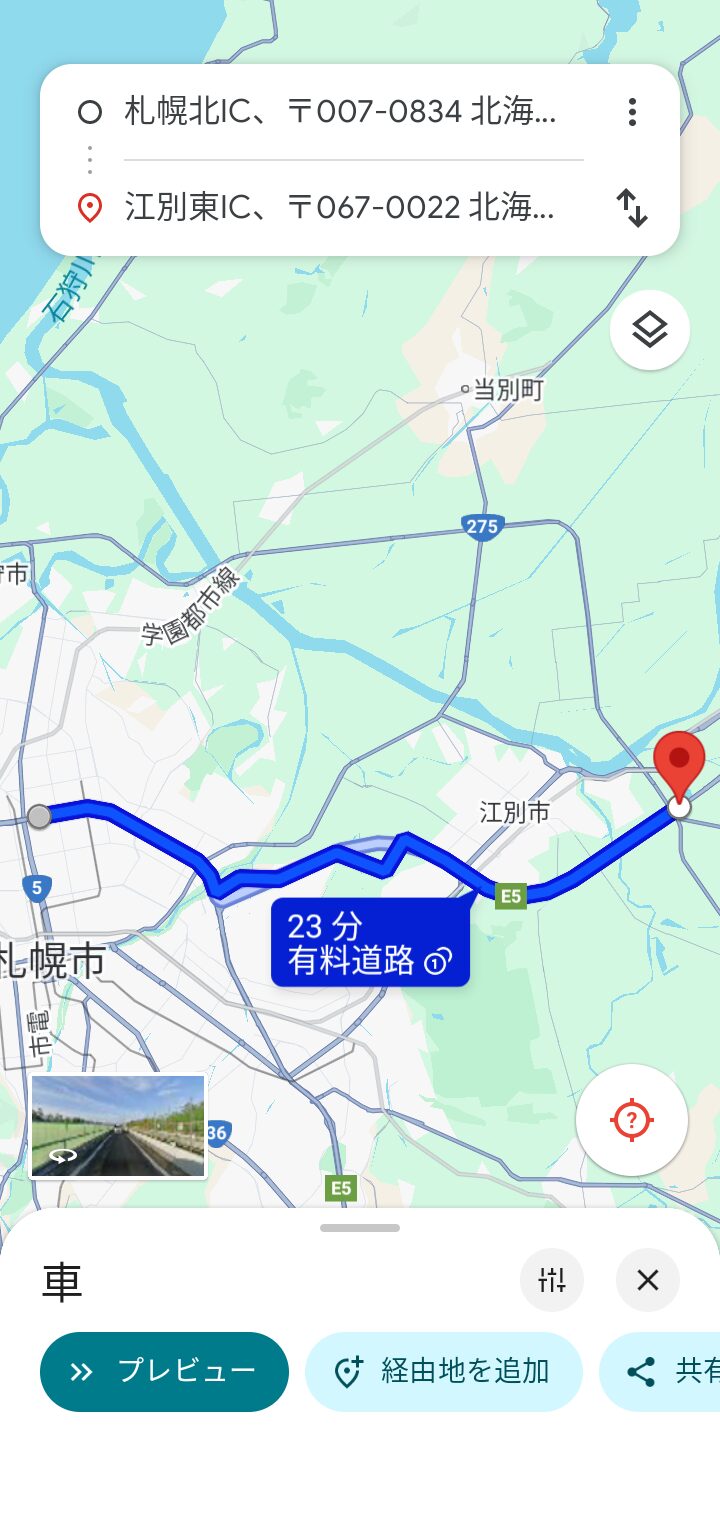The width and height of the screenshot is (720, 1520).
Task: Click the location recenter icon with question mark
Action: point(631,1120)
